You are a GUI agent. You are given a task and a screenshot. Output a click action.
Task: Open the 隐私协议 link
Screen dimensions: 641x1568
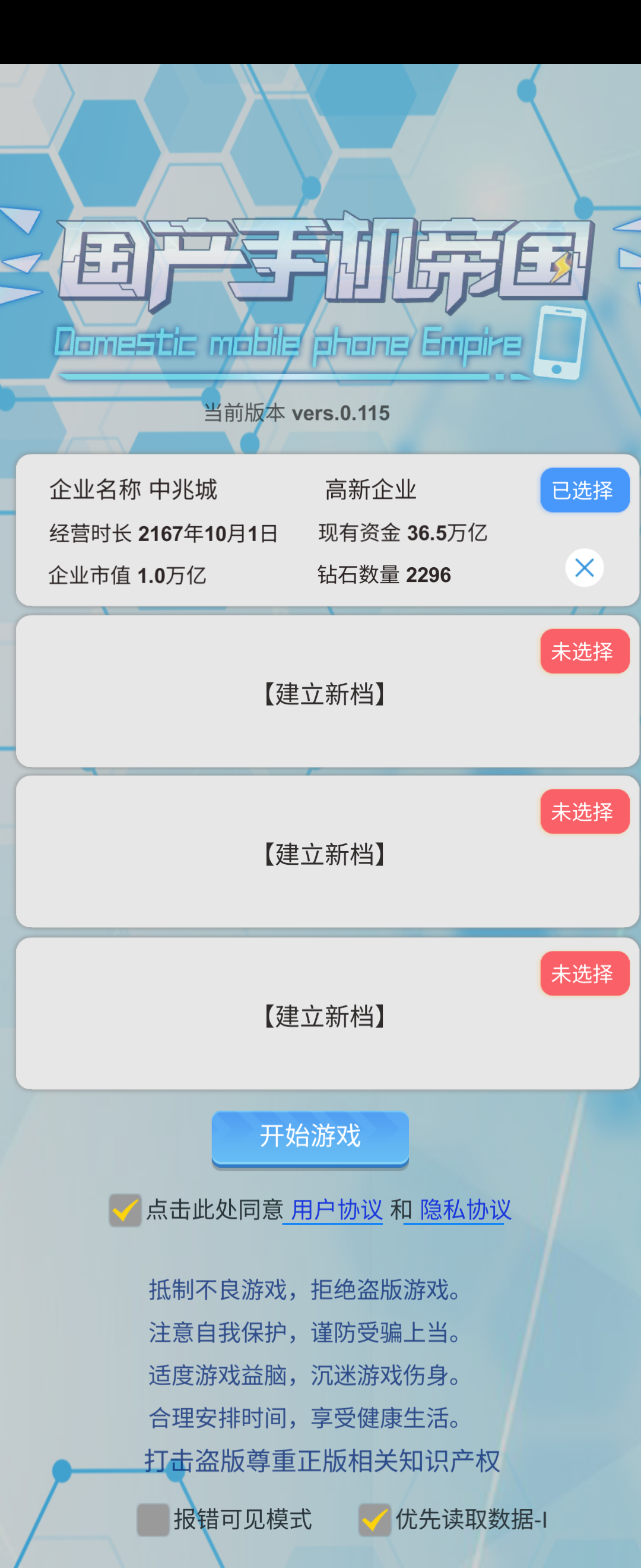pos(465,1209)
